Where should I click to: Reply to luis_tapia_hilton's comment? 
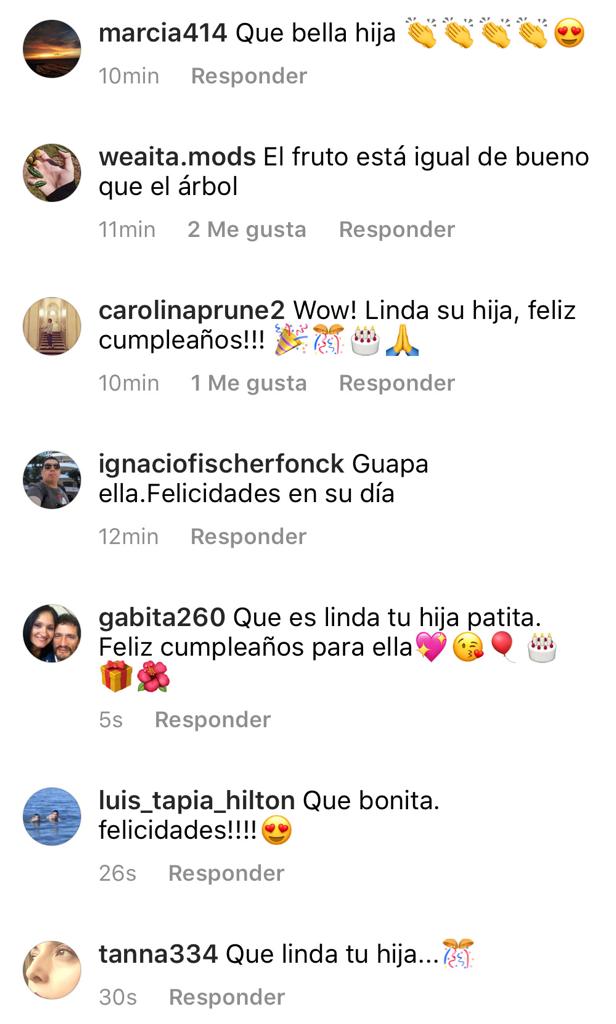[226, 874]
